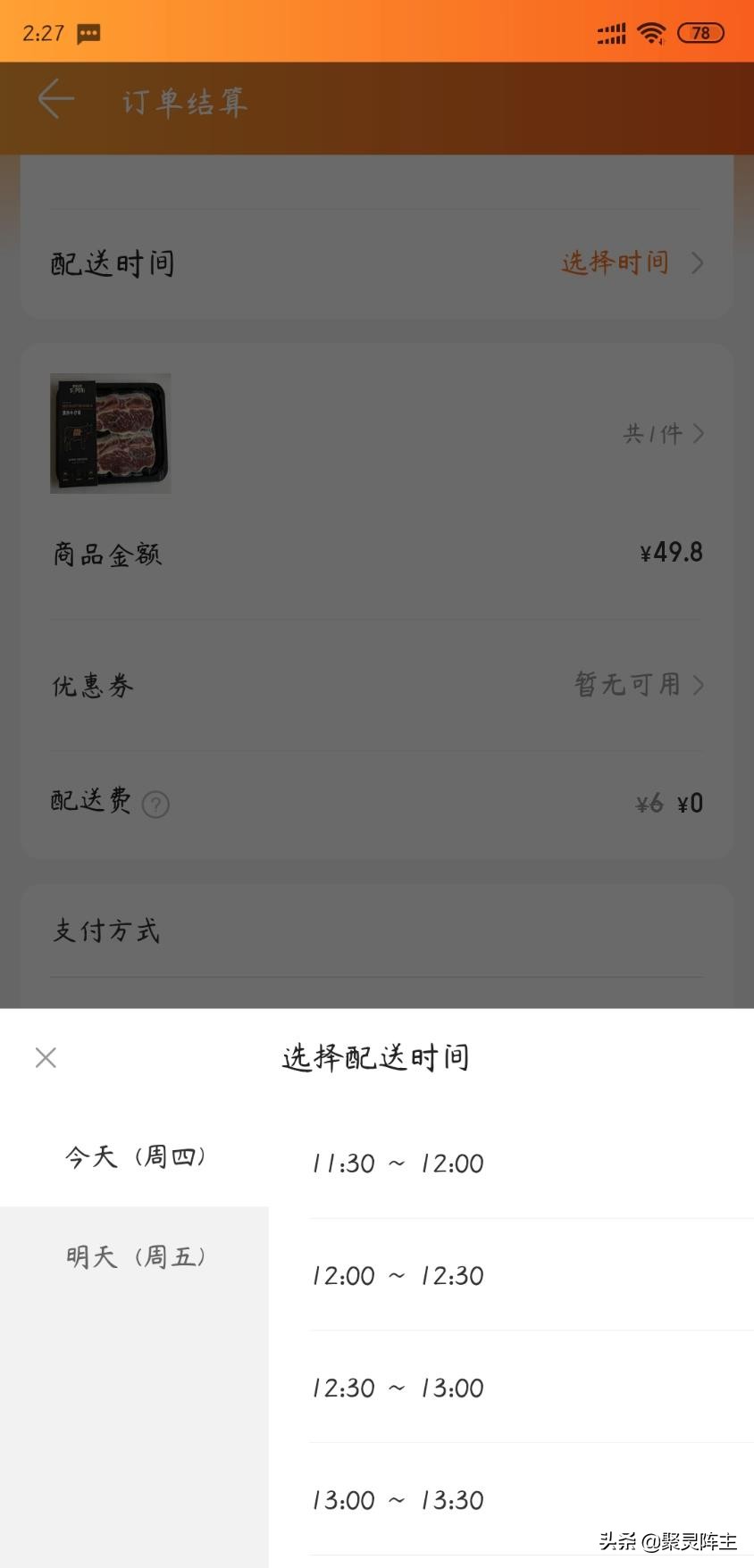Pick the 13:00 ~ 13:30 delivery slot

[x=398, y=1500]
